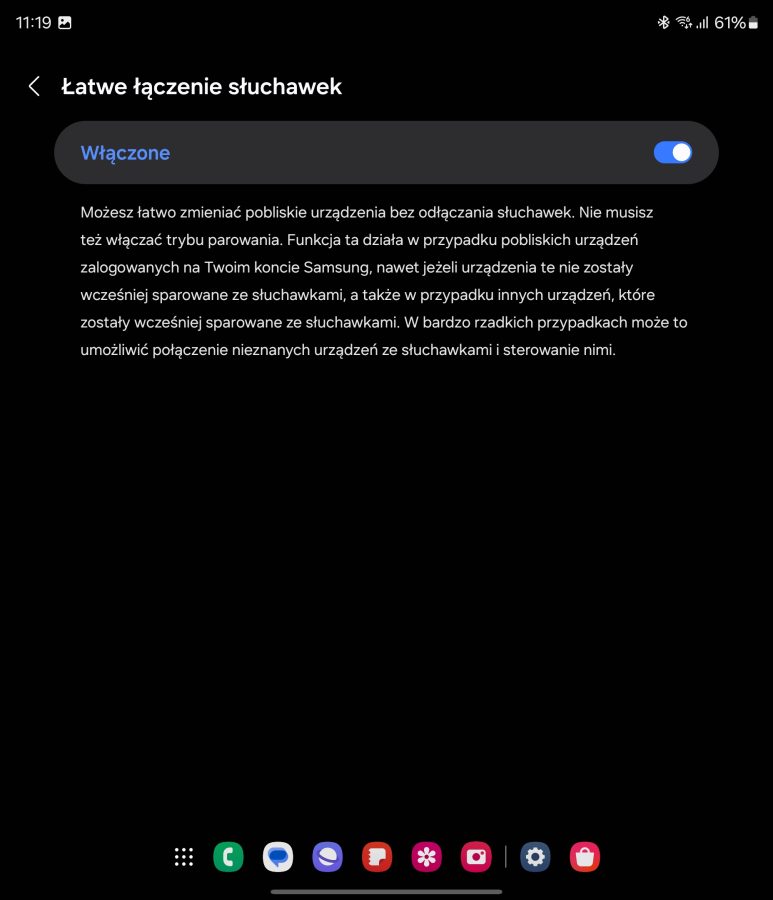Launch Samsung Internet browser from taskbar
This screenshot has height=900, width=773.
(327, 857)
